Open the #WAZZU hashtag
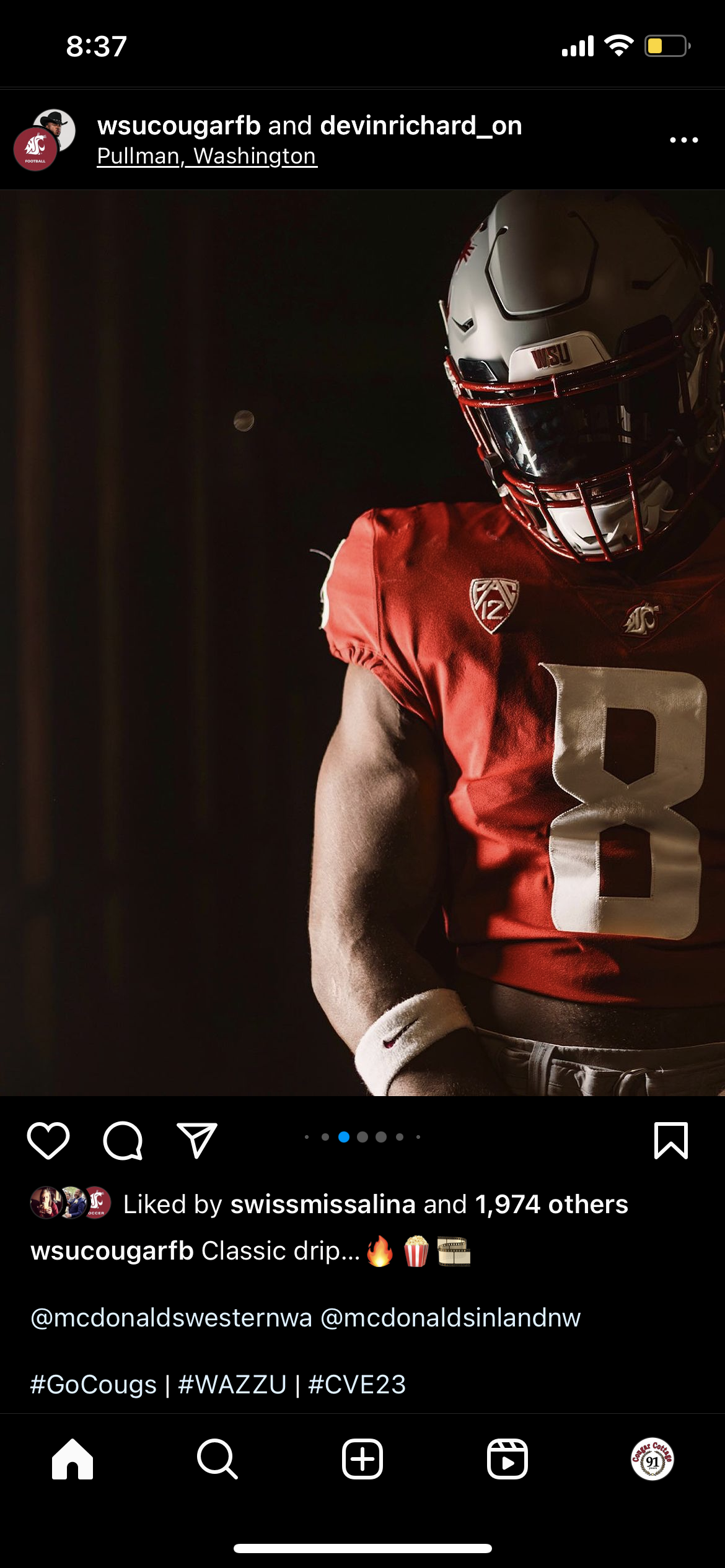Screen dimensions: 725x1568 [232, 1385]
